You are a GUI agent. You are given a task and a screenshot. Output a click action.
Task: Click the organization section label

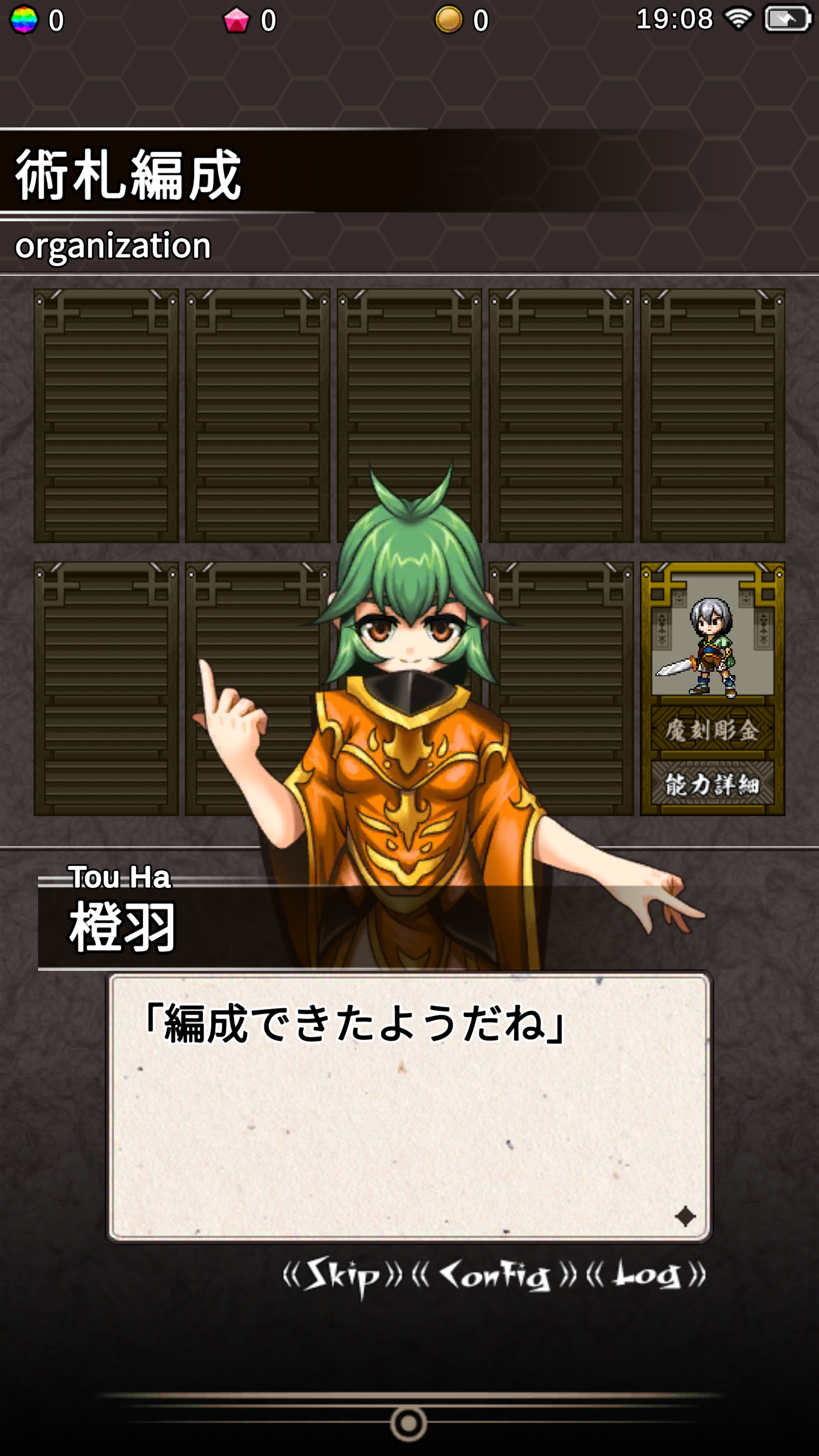coord(113,246)
